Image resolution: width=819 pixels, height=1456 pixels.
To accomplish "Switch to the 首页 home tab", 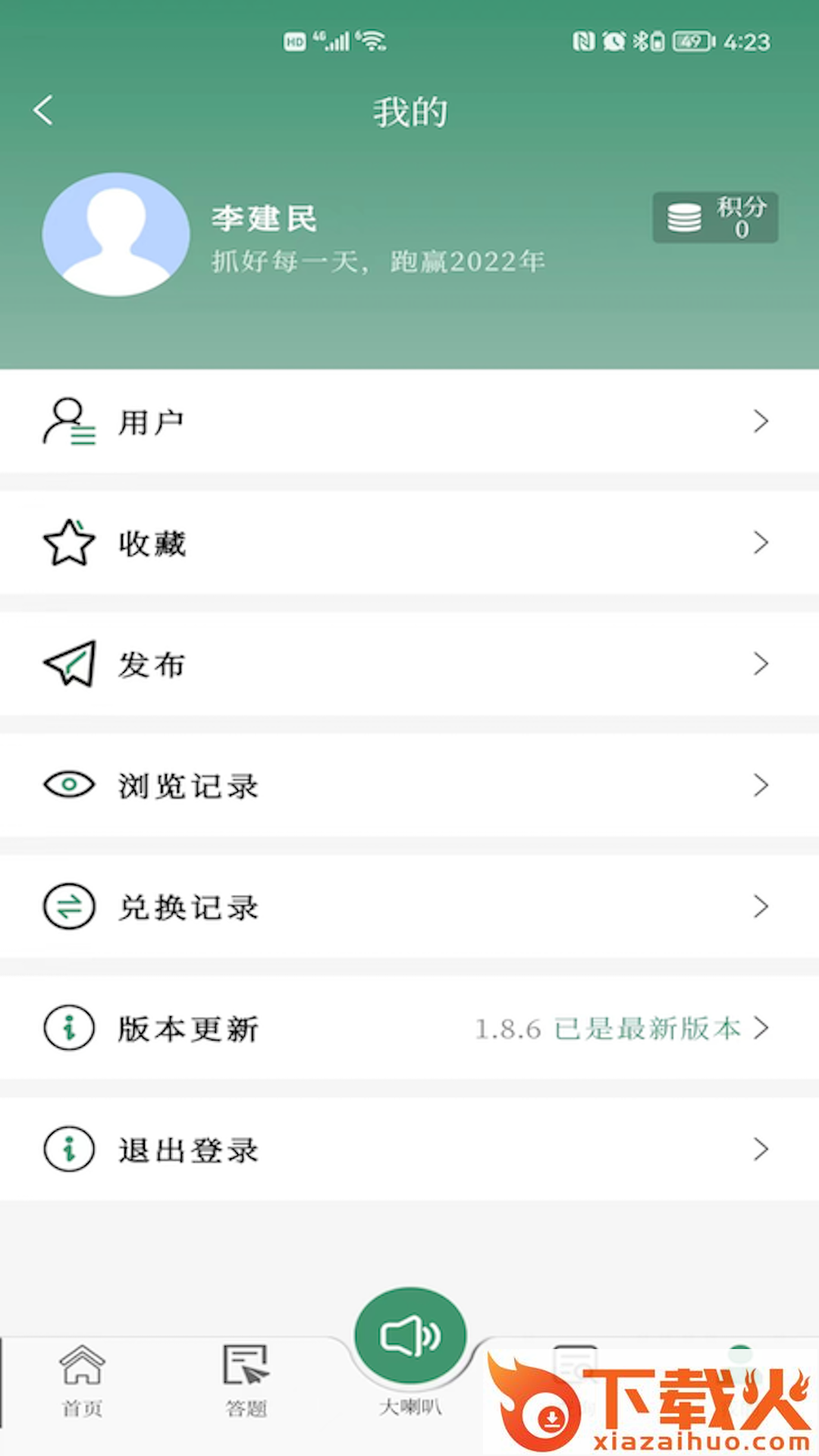I will pos(82,1380).
